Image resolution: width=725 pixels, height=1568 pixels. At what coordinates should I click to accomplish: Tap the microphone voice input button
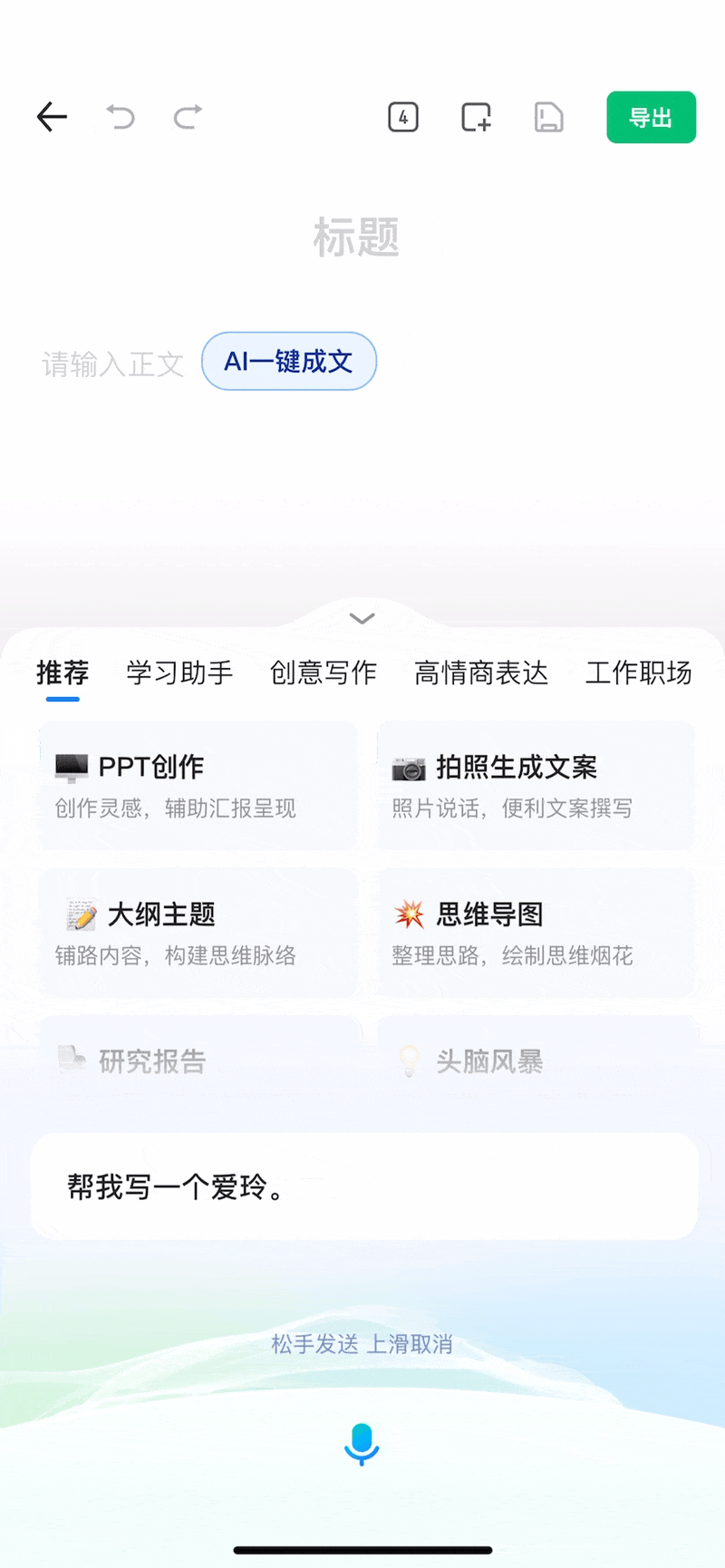pyautogui.click(x=362, y=1444)
